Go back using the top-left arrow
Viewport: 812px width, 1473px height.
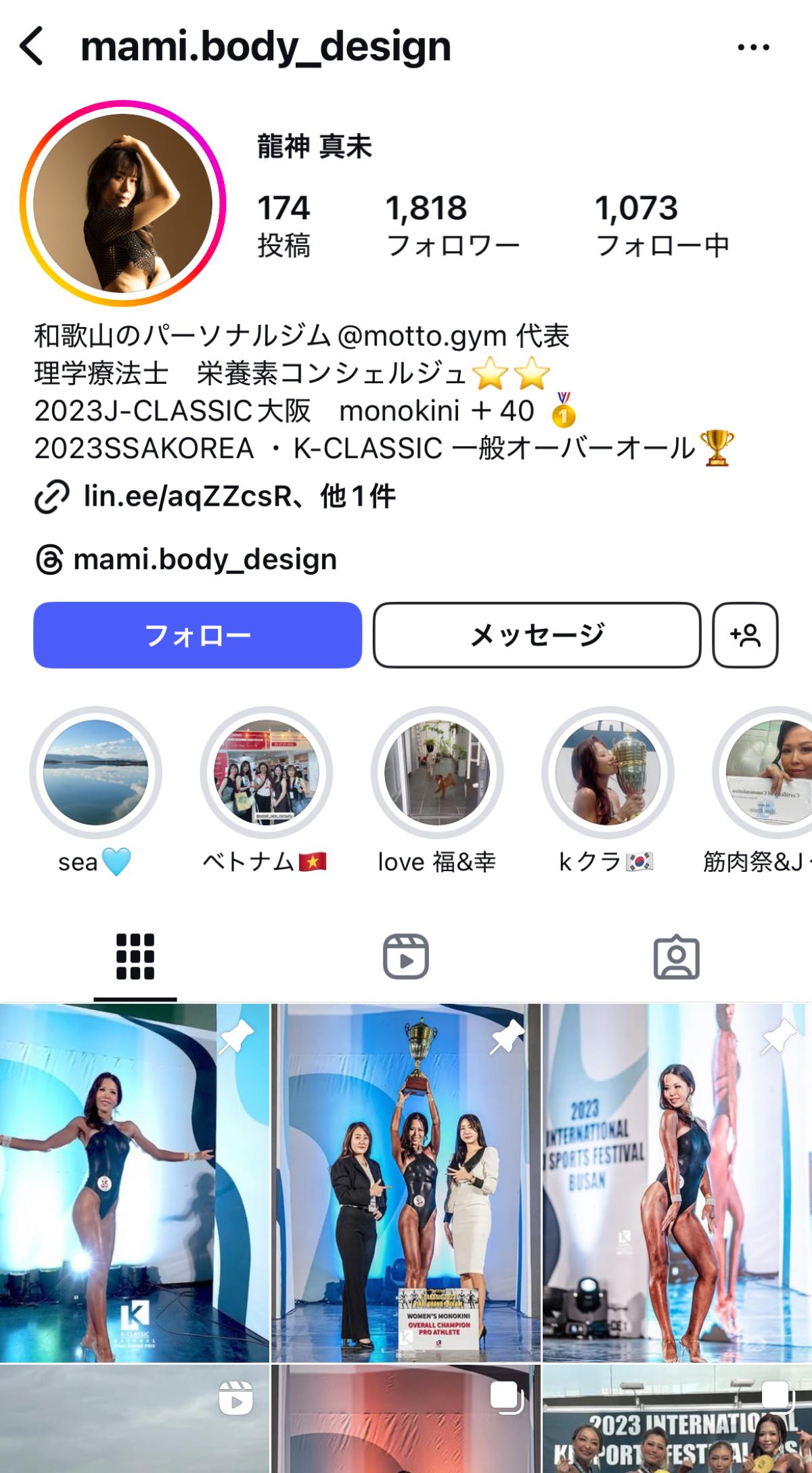[32, 47]
